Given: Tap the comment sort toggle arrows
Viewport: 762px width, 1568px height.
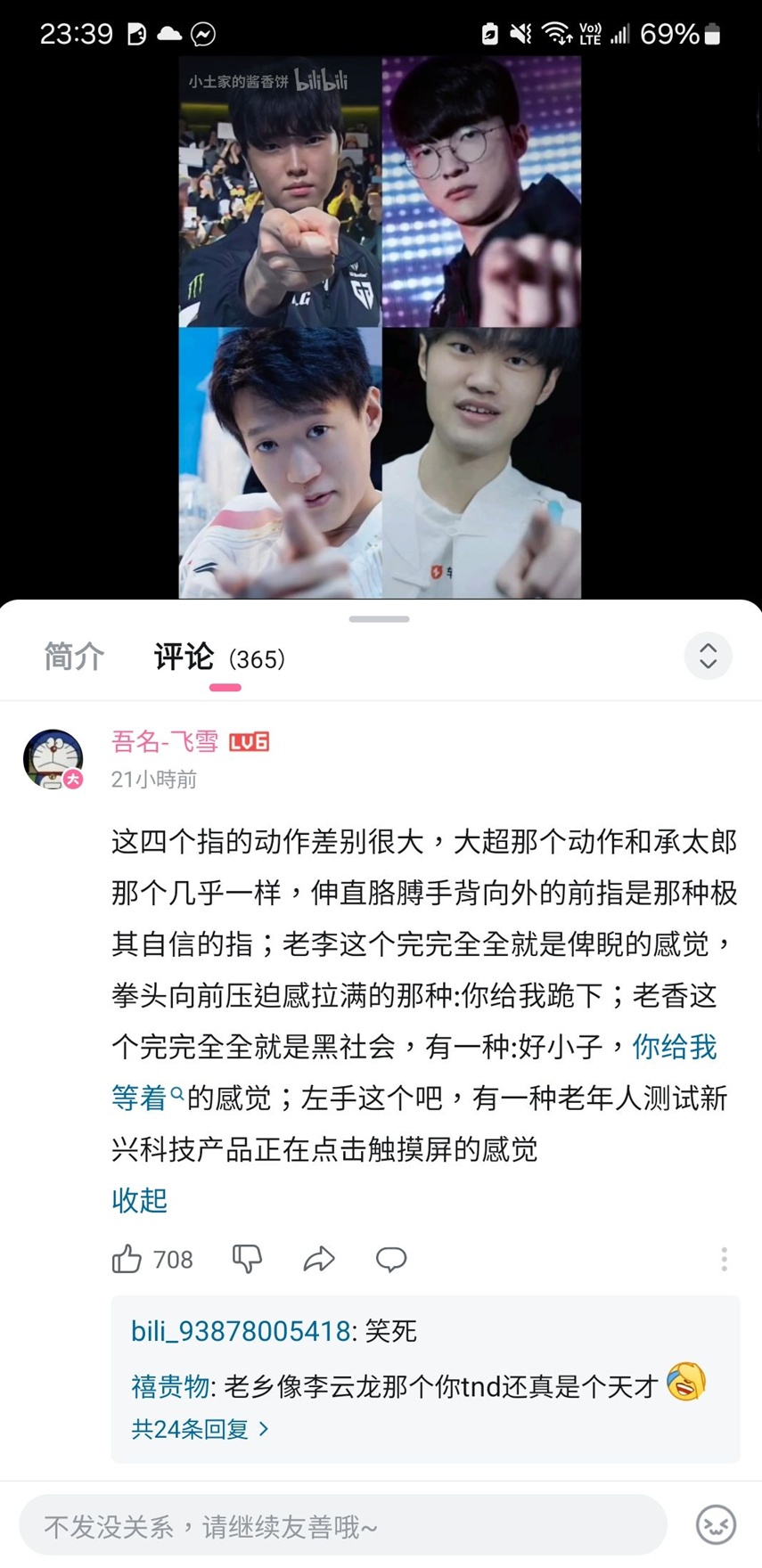Looking at the screenshot, I should [x=708, y=656].
